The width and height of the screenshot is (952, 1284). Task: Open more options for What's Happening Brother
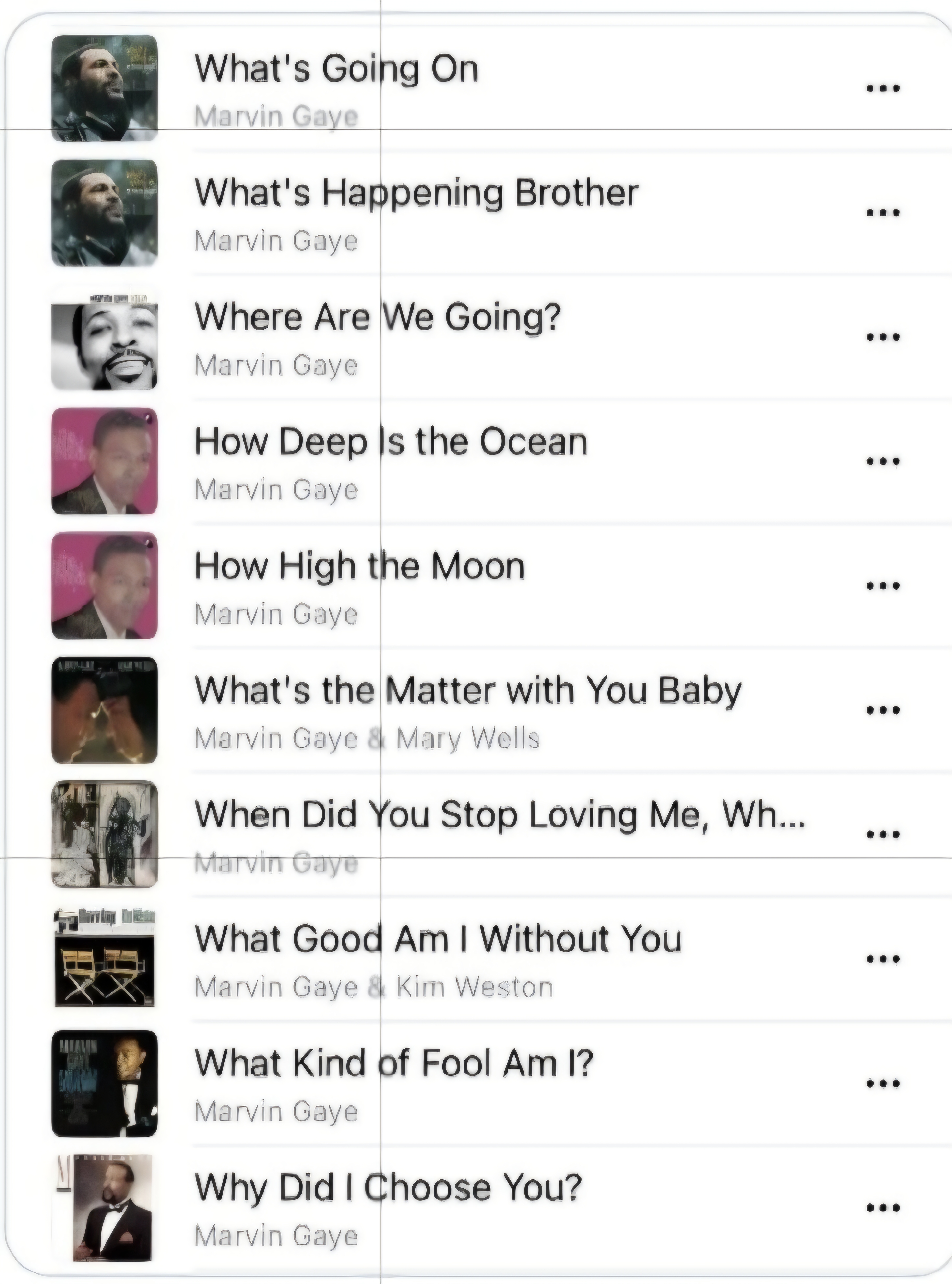click(x=883, y=213)
